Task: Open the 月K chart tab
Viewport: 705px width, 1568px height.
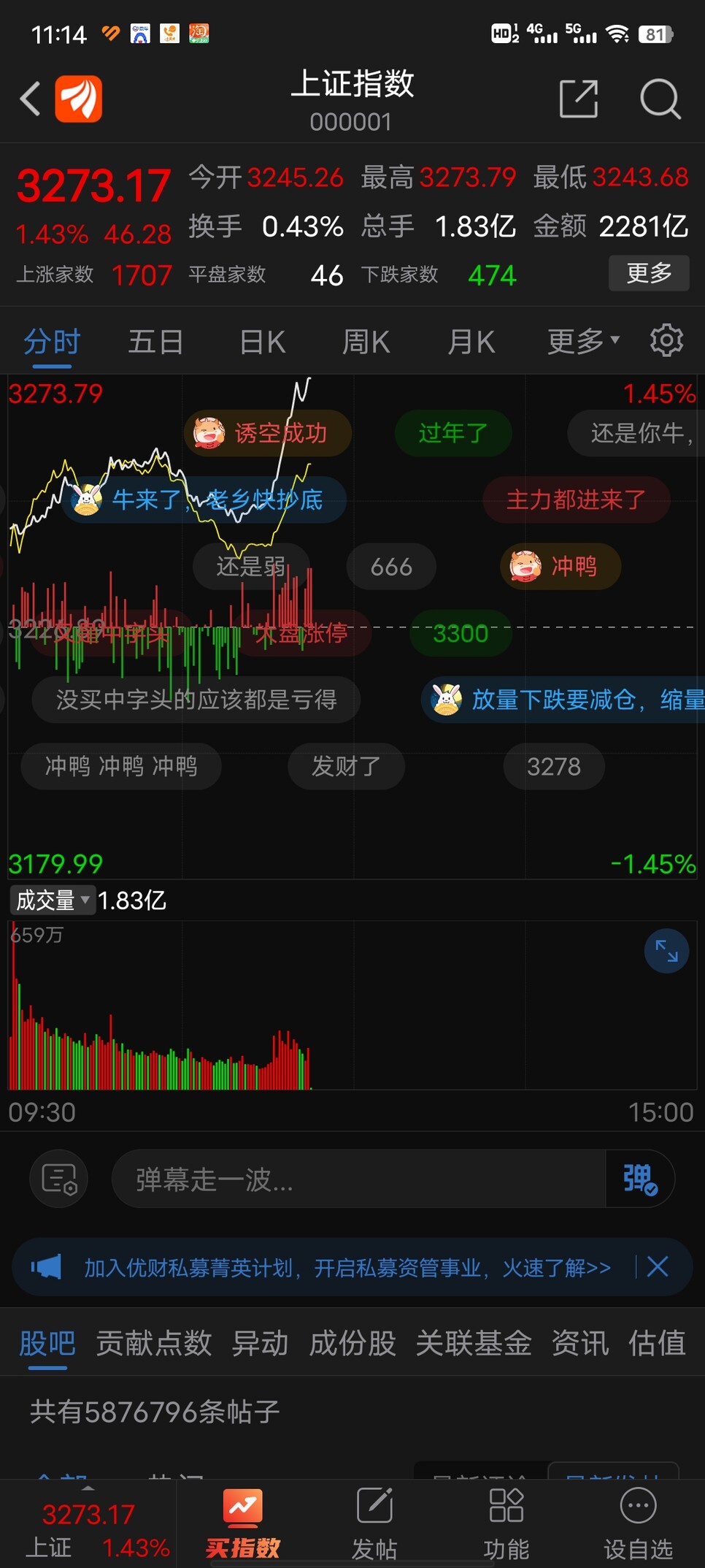Action: pyautogui.click(x=471, y=342)
